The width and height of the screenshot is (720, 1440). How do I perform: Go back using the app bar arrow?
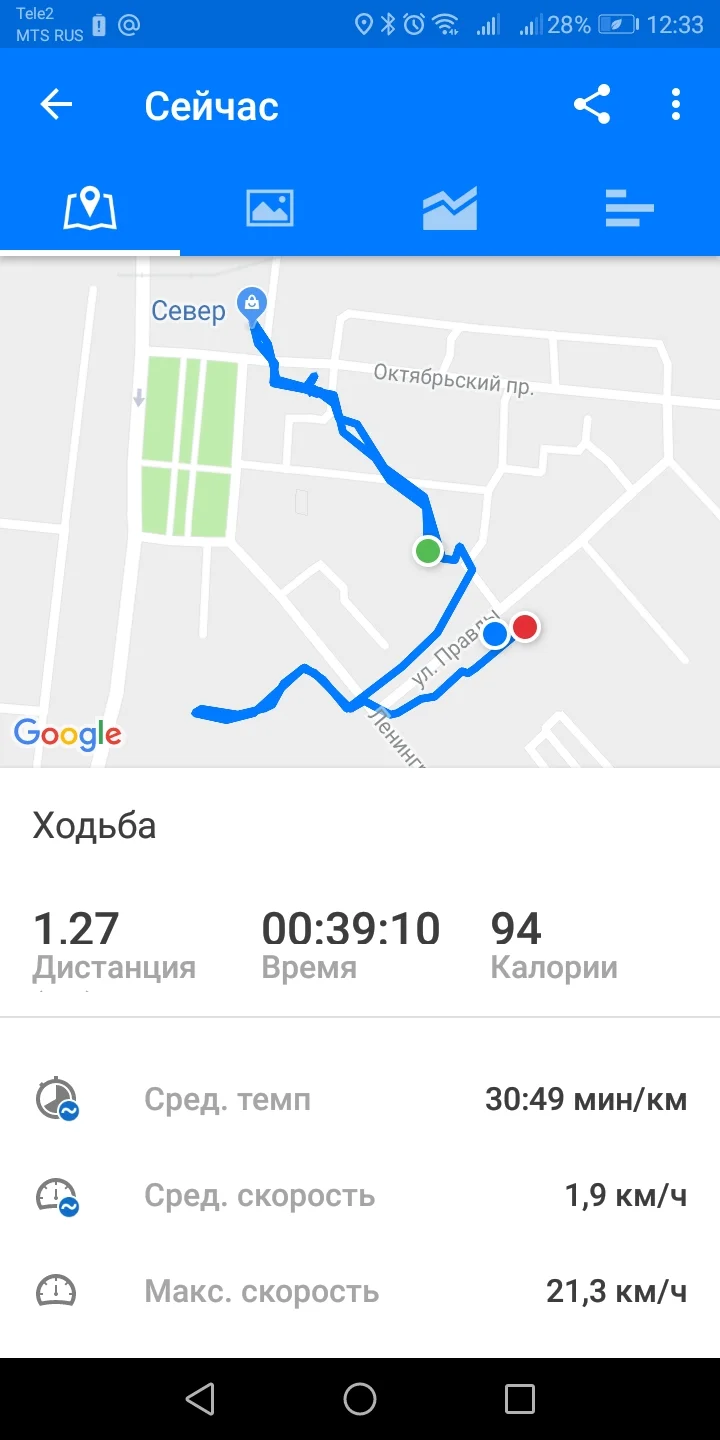click(x=56, y=105)
